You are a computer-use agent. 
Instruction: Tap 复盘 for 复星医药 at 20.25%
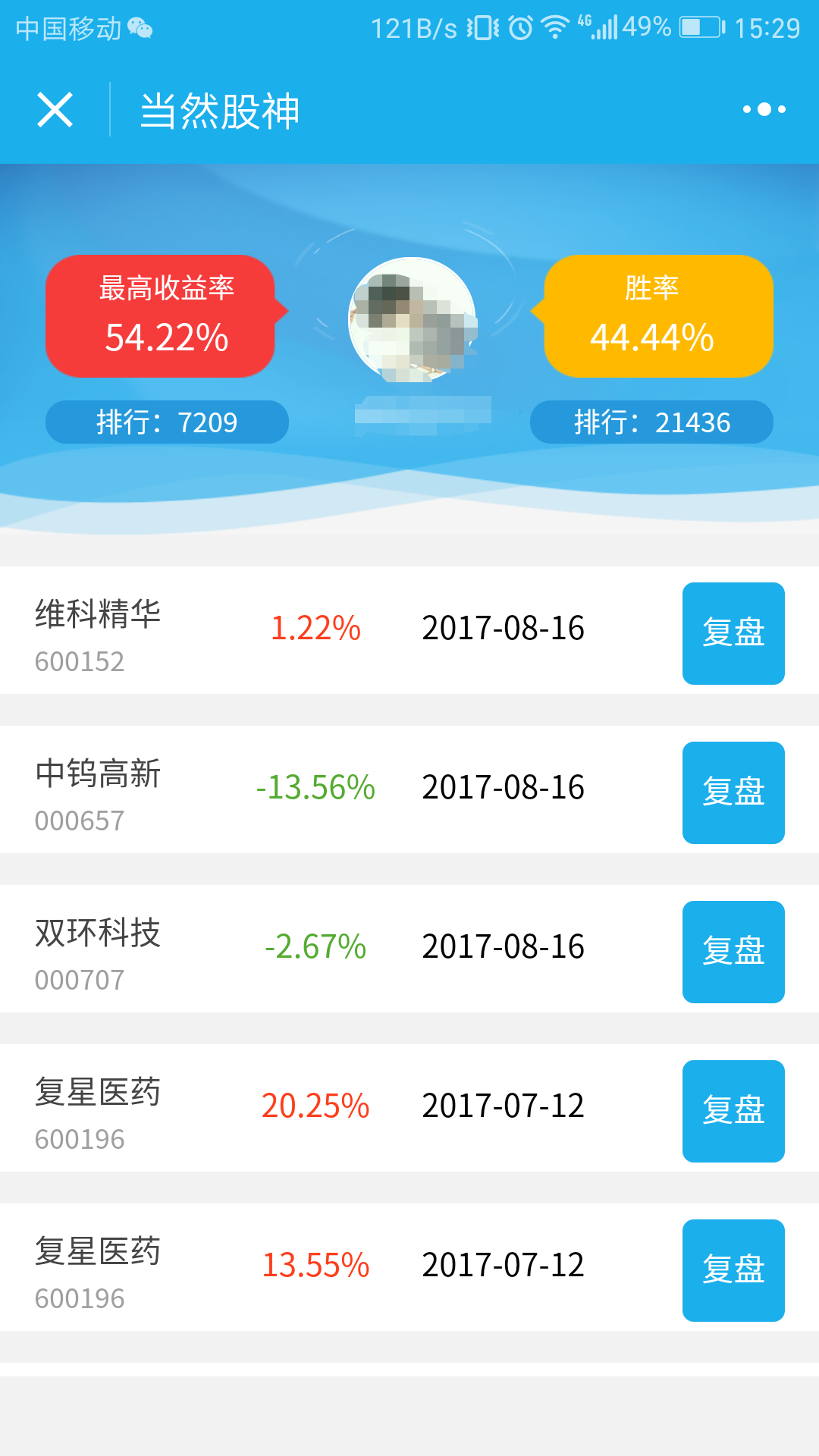(733, 1111)
